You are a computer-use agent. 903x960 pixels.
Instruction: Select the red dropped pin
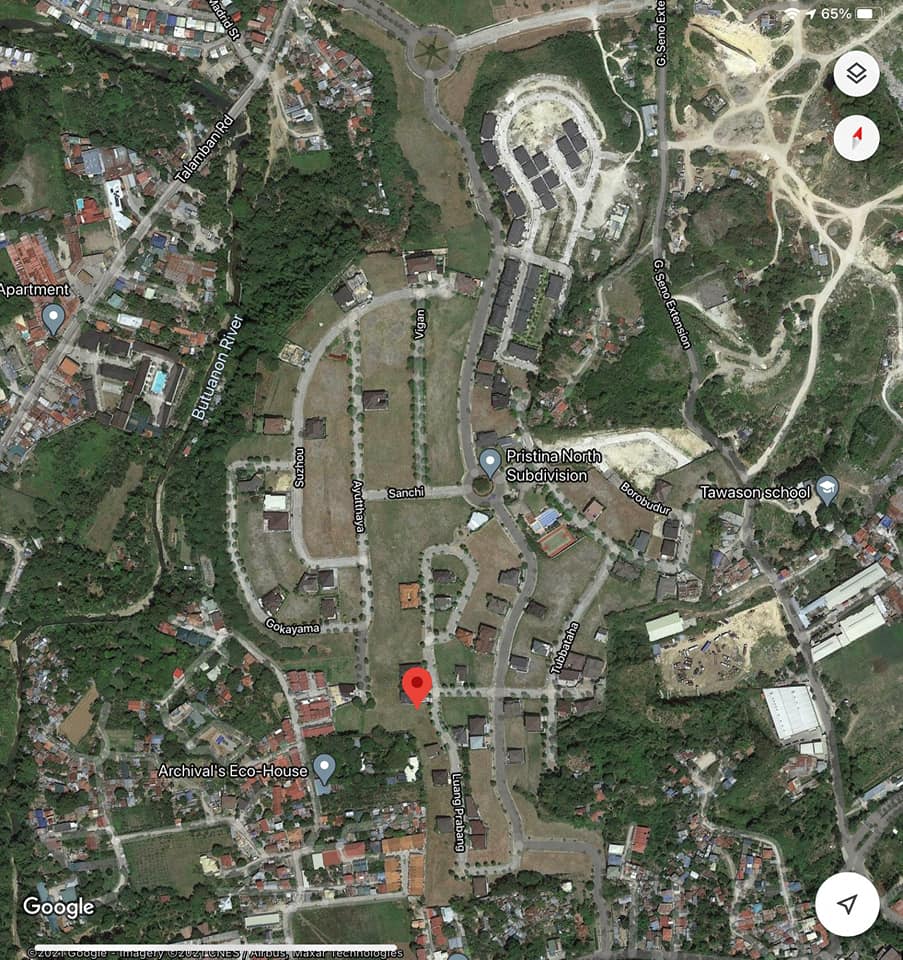point(417,686)
